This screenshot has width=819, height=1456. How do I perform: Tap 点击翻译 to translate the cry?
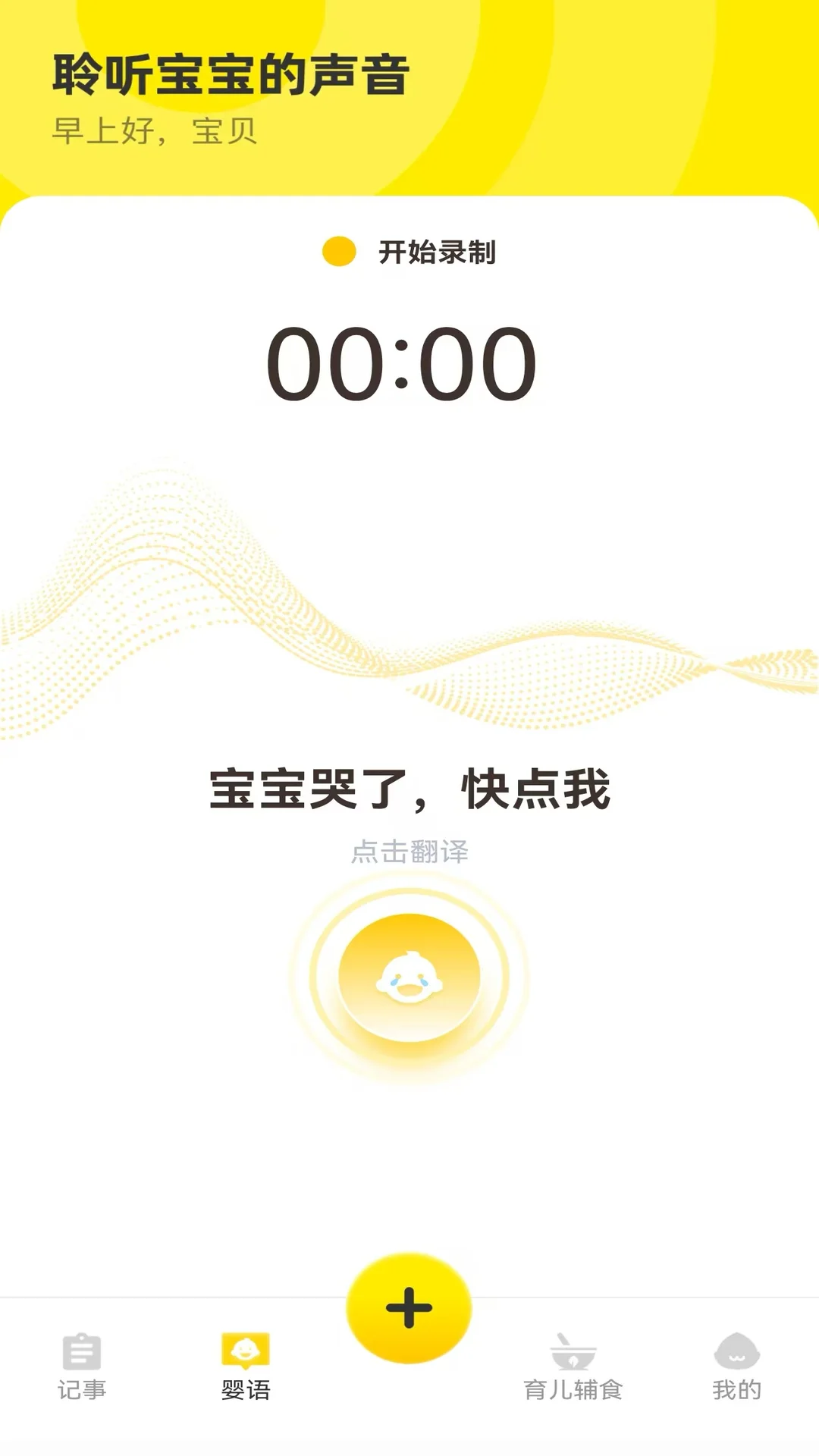pos(409,852)
